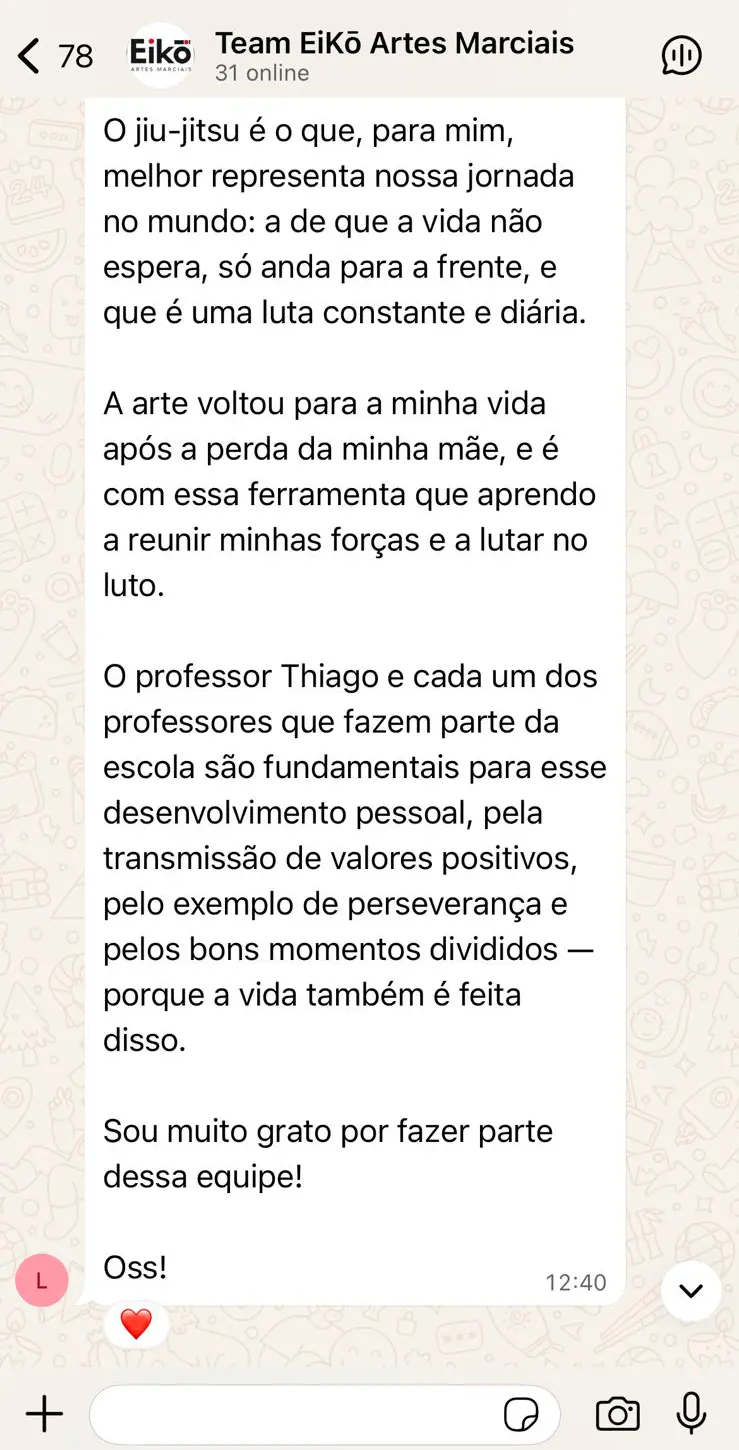Open Team EiKō Artes Marciais group info
The height and width of the screenshot is (1450, 739).
point(394,56)
